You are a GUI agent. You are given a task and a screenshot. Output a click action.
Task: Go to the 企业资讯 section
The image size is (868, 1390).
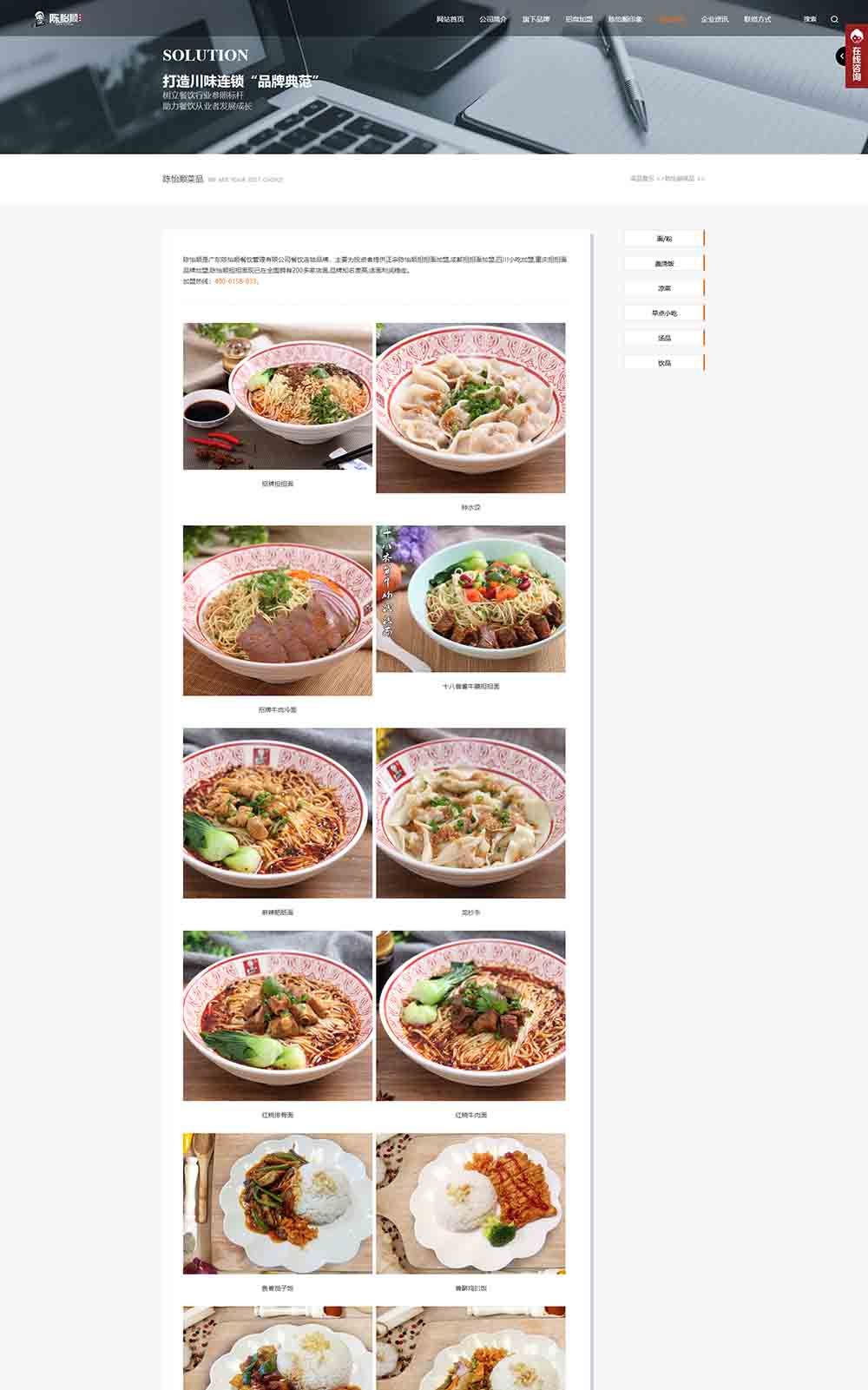(714, 19)
